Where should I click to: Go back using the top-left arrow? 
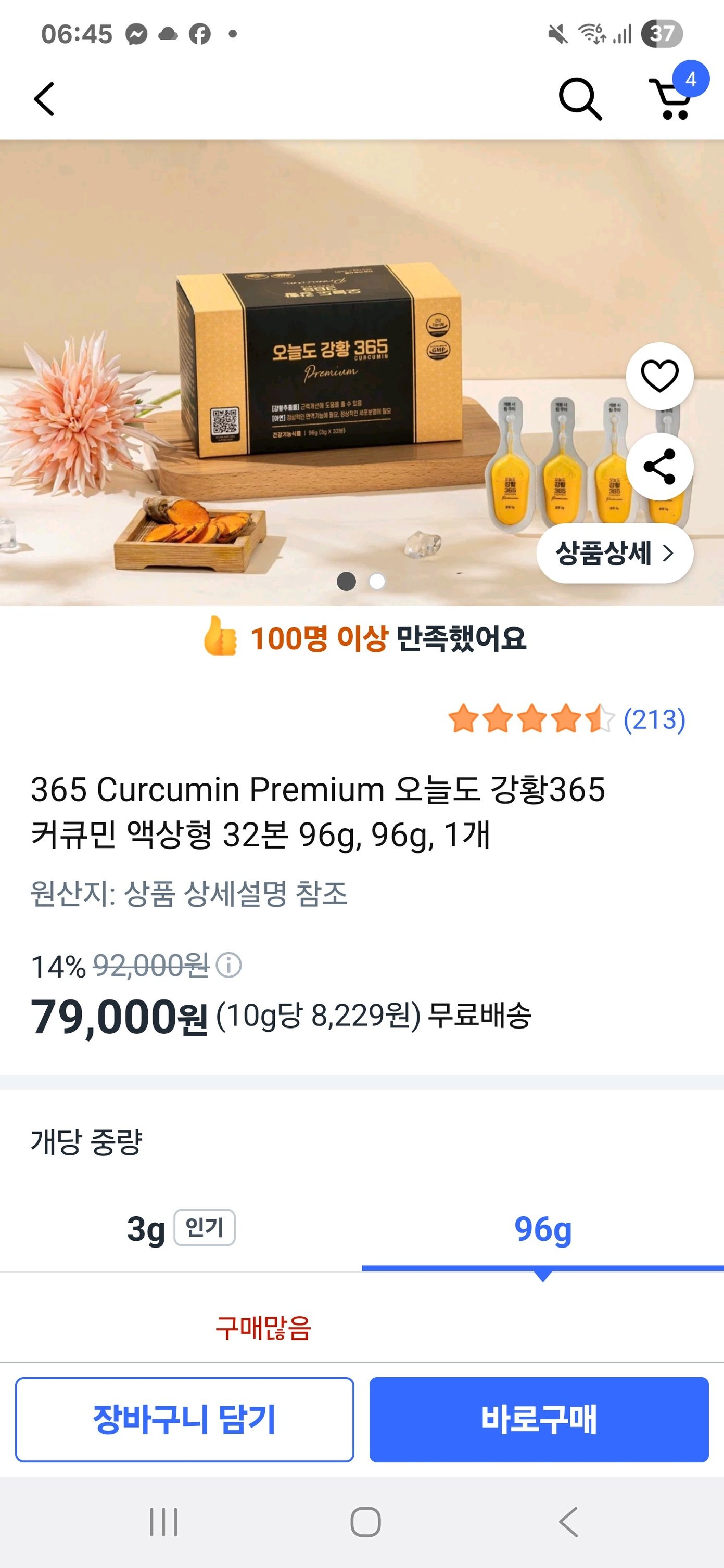pos(44,99)
